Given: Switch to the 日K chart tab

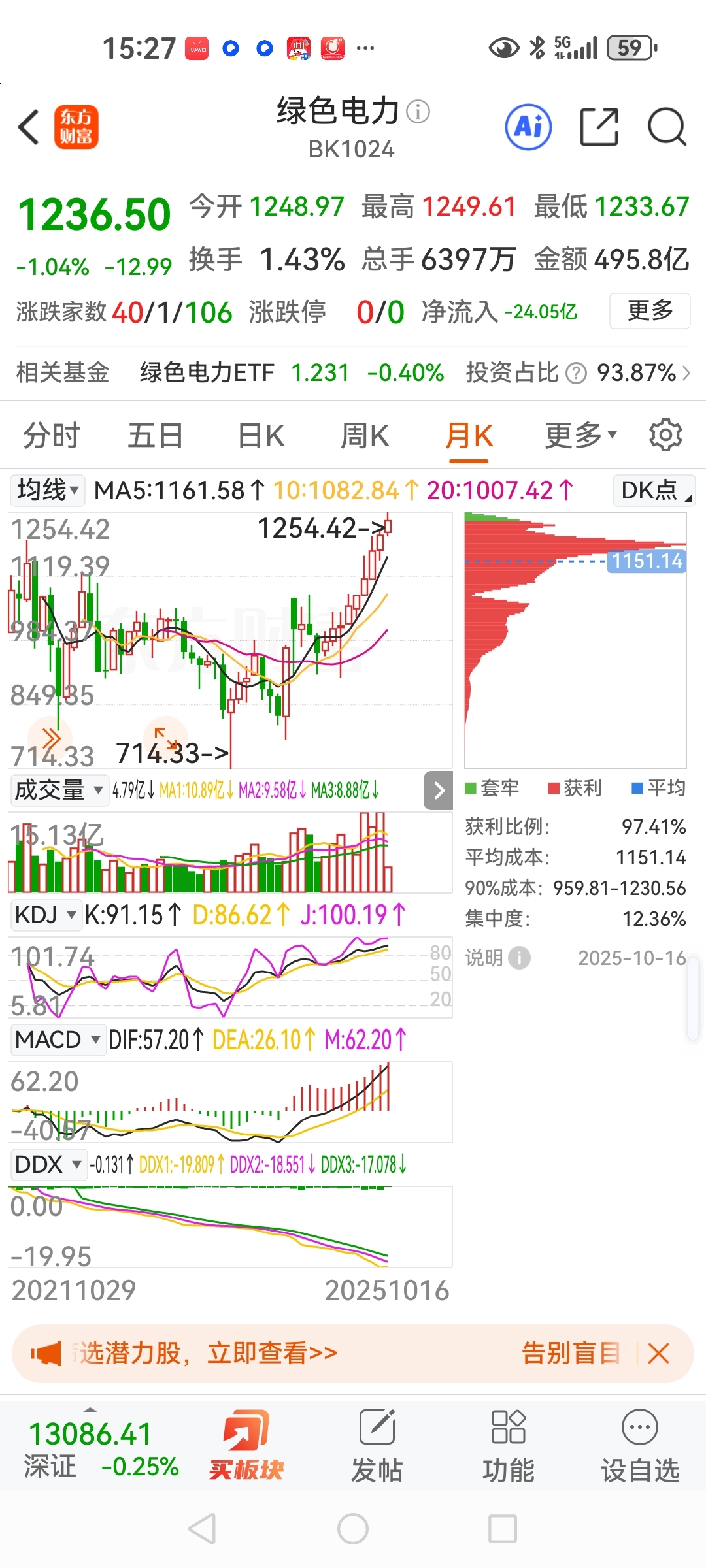Looking at the screenshot, I should pyautogui.click(x=261, y=436).
